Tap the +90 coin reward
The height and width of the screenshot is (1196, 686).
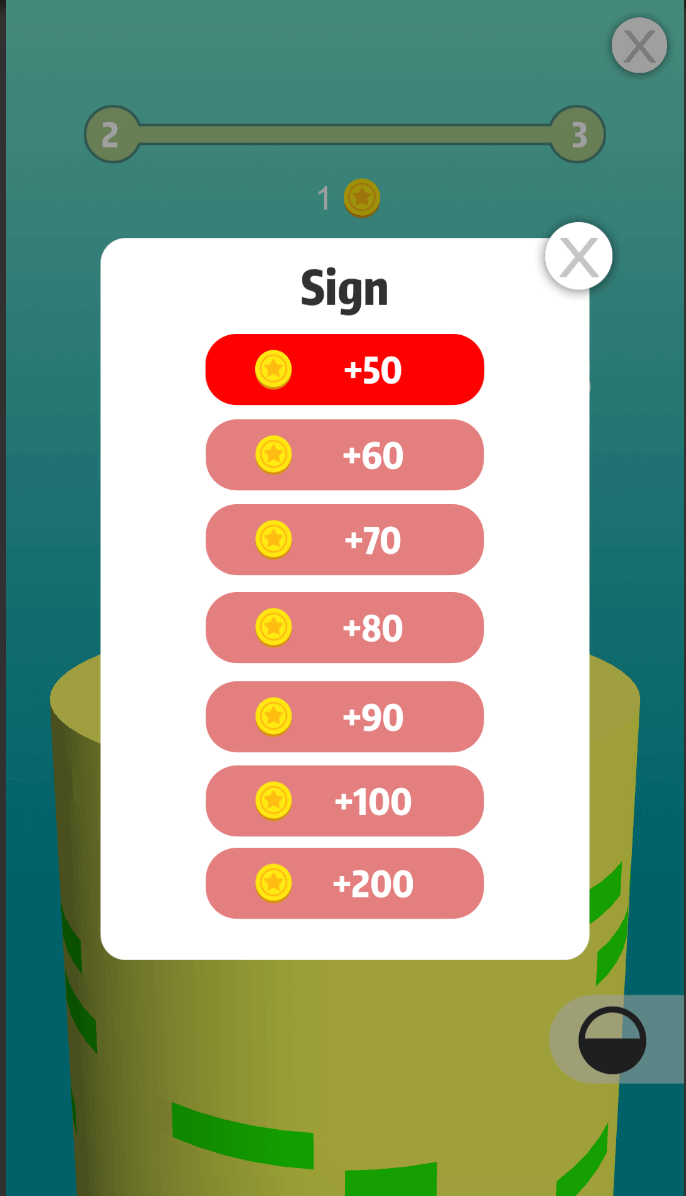(345, 716)
